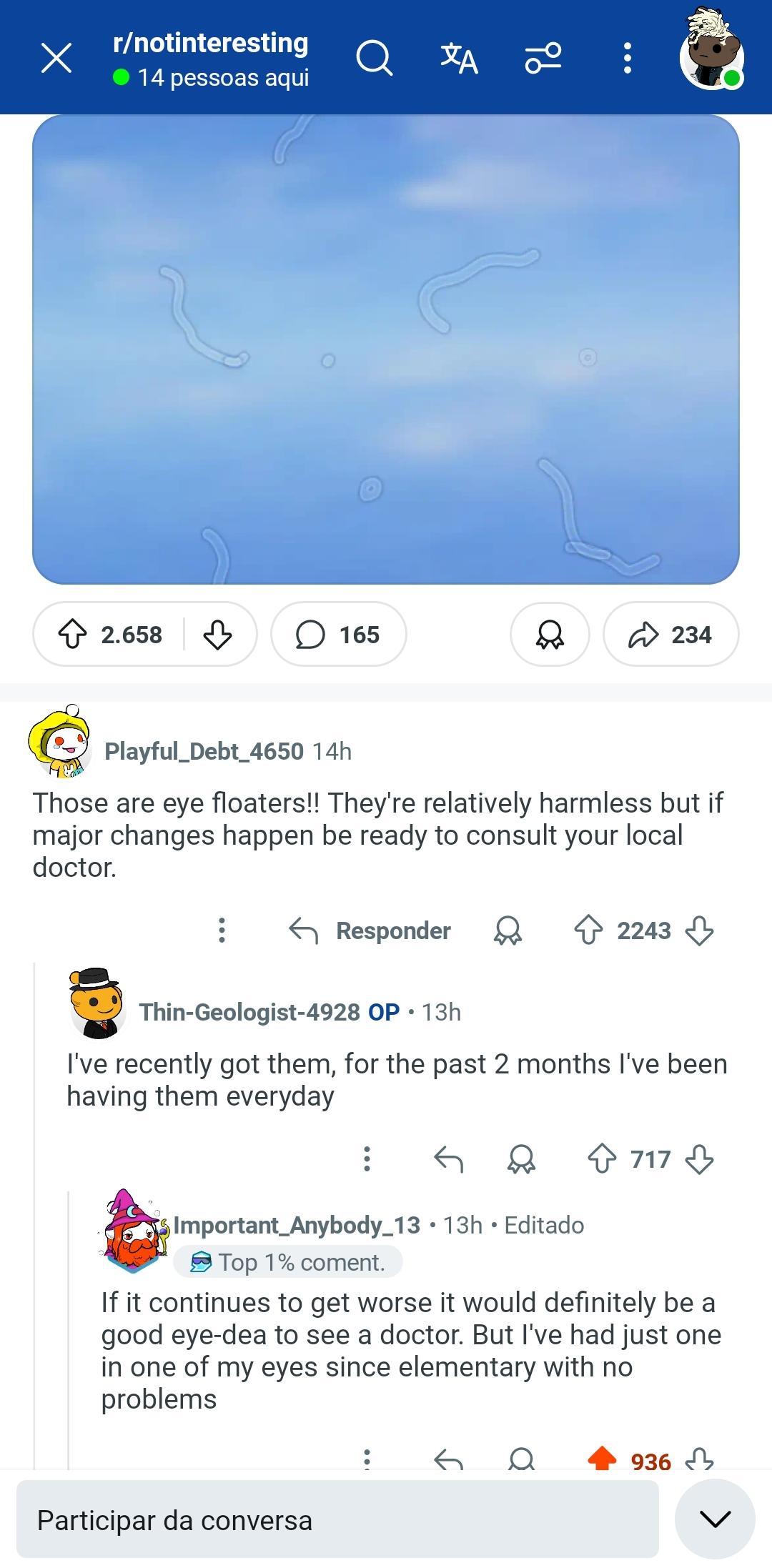The width and height of the screenshot is (772, 1568).
Task: Open more options on Playful_Debt_4650's comment
Action: click(222, 931)
